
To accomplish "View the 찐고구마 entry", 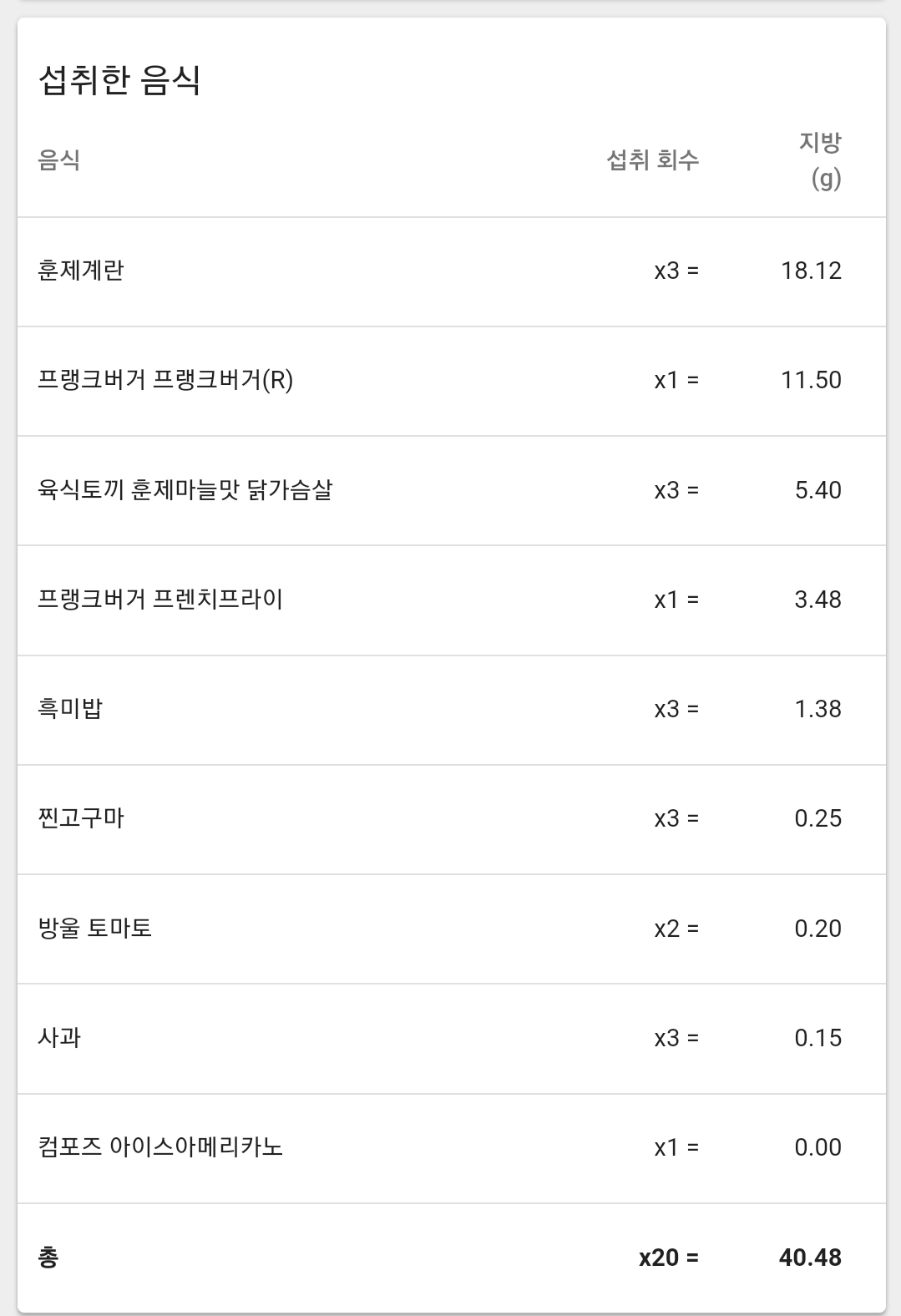I will coord(451,819).
